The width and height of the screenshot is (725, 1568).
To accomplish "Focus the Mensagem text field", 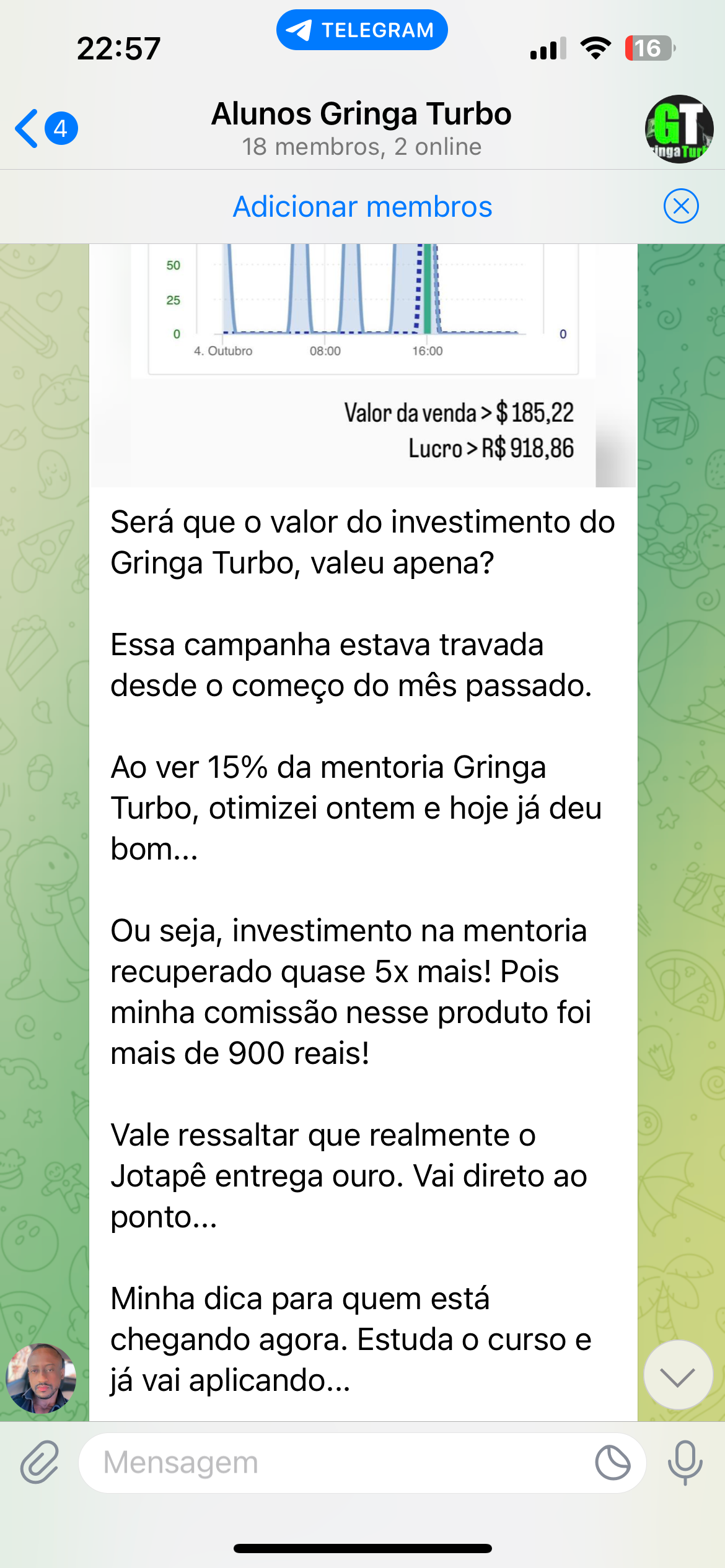I will [x=335, y=1463].
